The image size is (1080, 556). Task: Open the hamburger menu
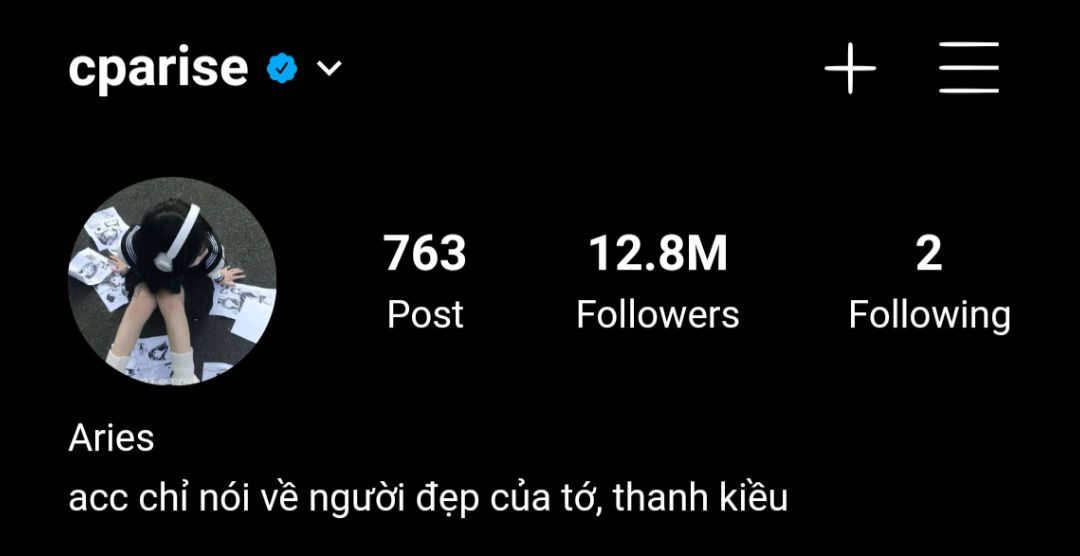tap(968, 68)
